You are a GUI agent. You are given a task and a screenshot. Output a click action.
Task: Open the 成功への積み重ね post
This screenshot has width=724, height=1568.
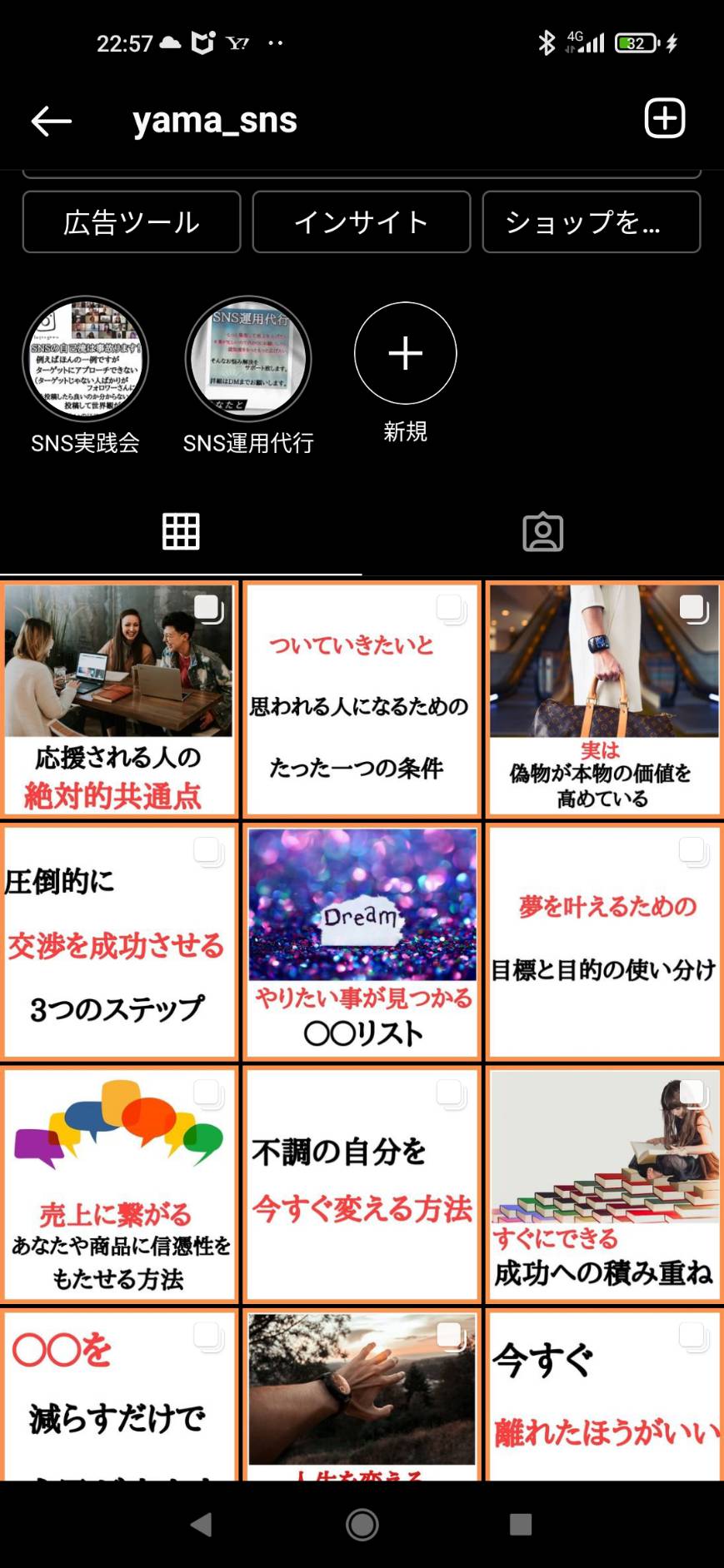pyautogui.click(x=604, y=1184)
